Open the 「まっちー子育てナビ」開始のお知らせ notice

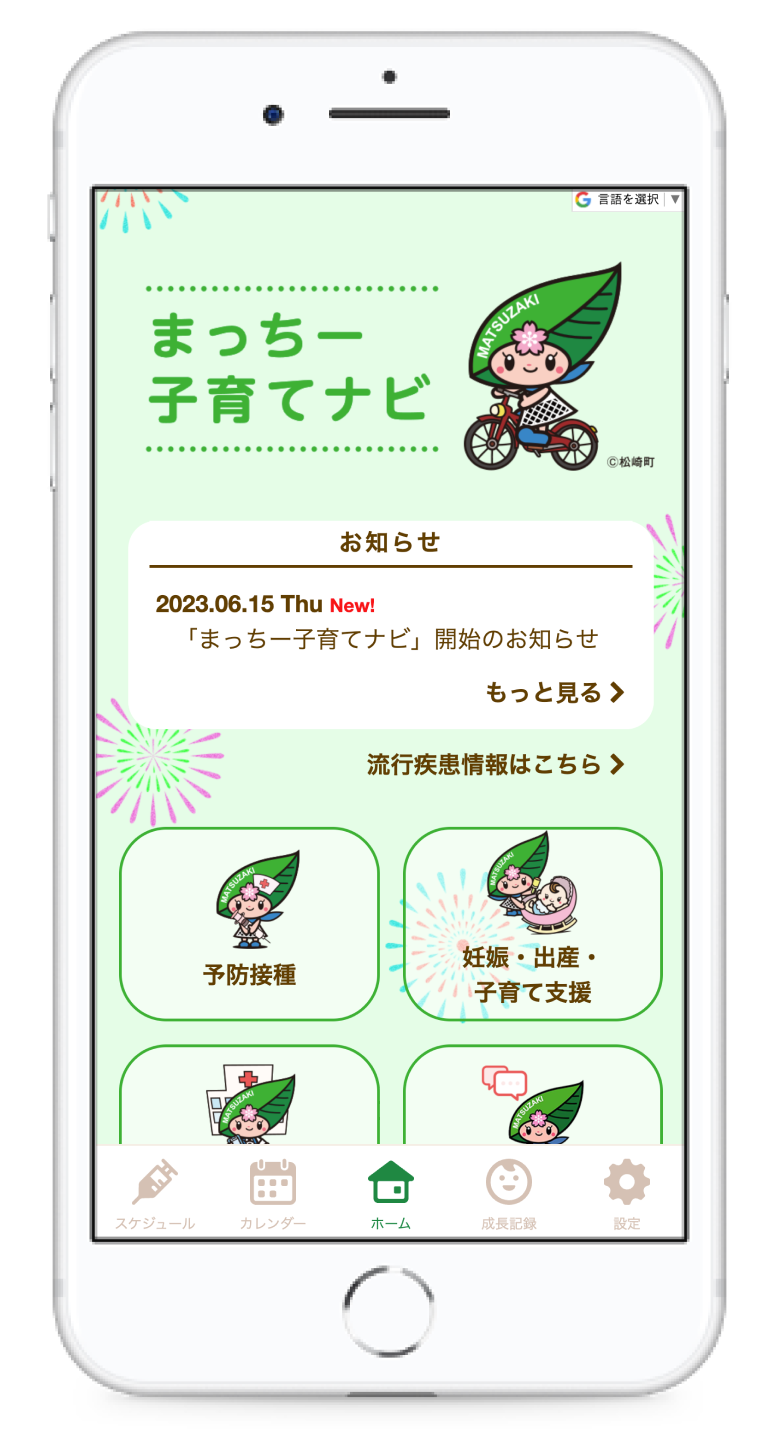coord(392,638)
